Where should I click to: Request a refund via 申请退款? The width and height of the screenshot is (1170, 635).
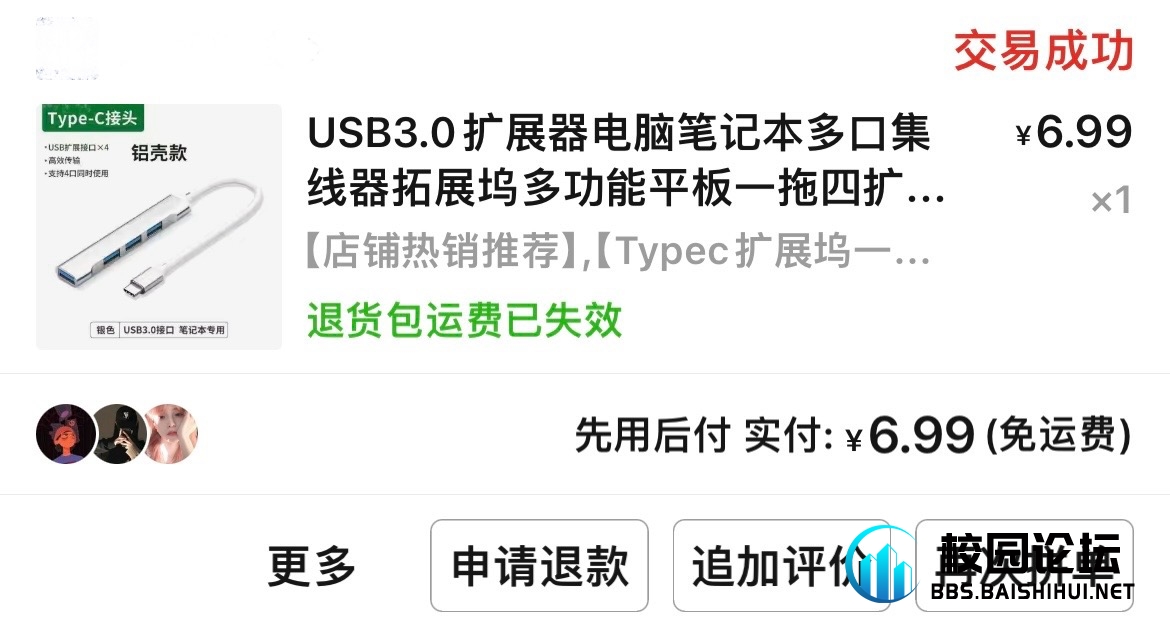[x=540, y=566]
